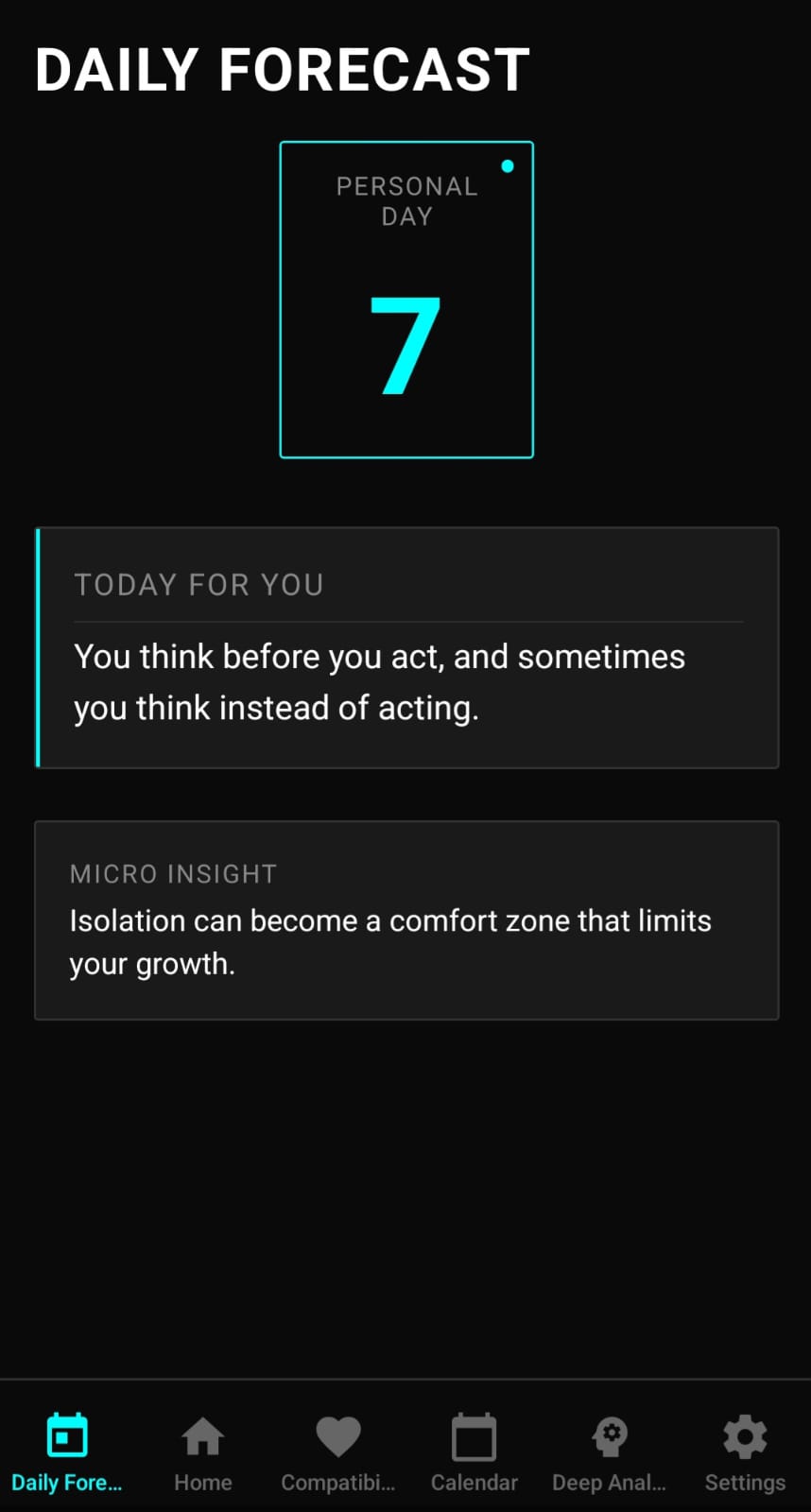Switch to the Deep Analysis tab
This screenshot has width=811, height=1512.
click(610, 1451)
